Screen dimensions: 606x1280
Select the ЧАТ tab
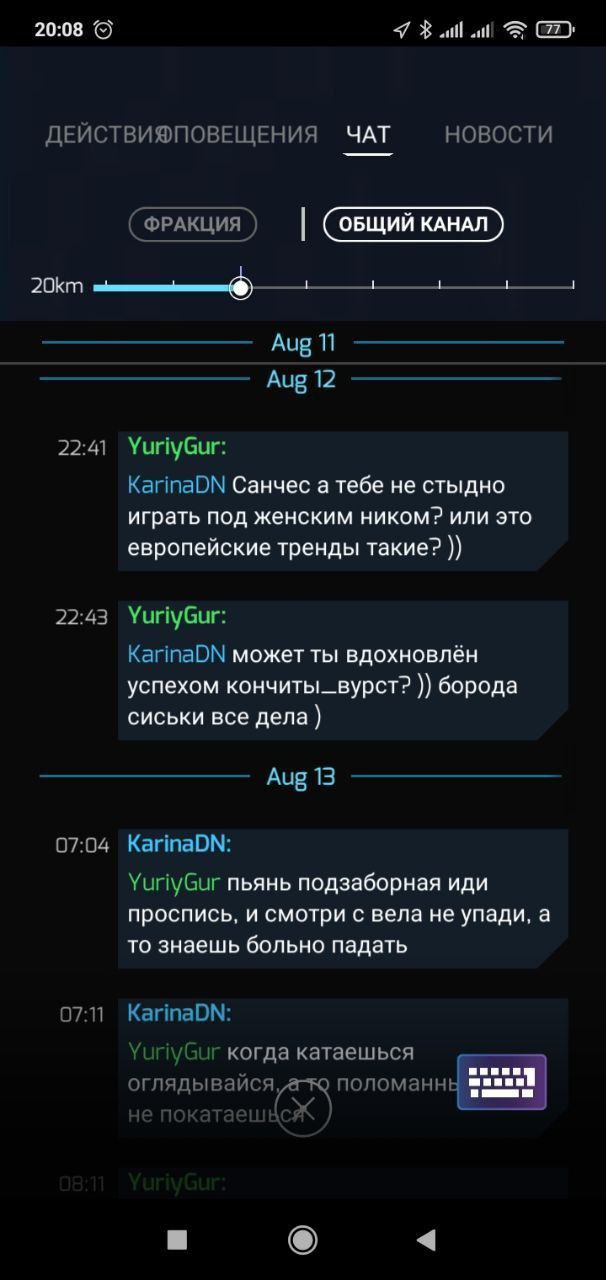tap(368, 134)
